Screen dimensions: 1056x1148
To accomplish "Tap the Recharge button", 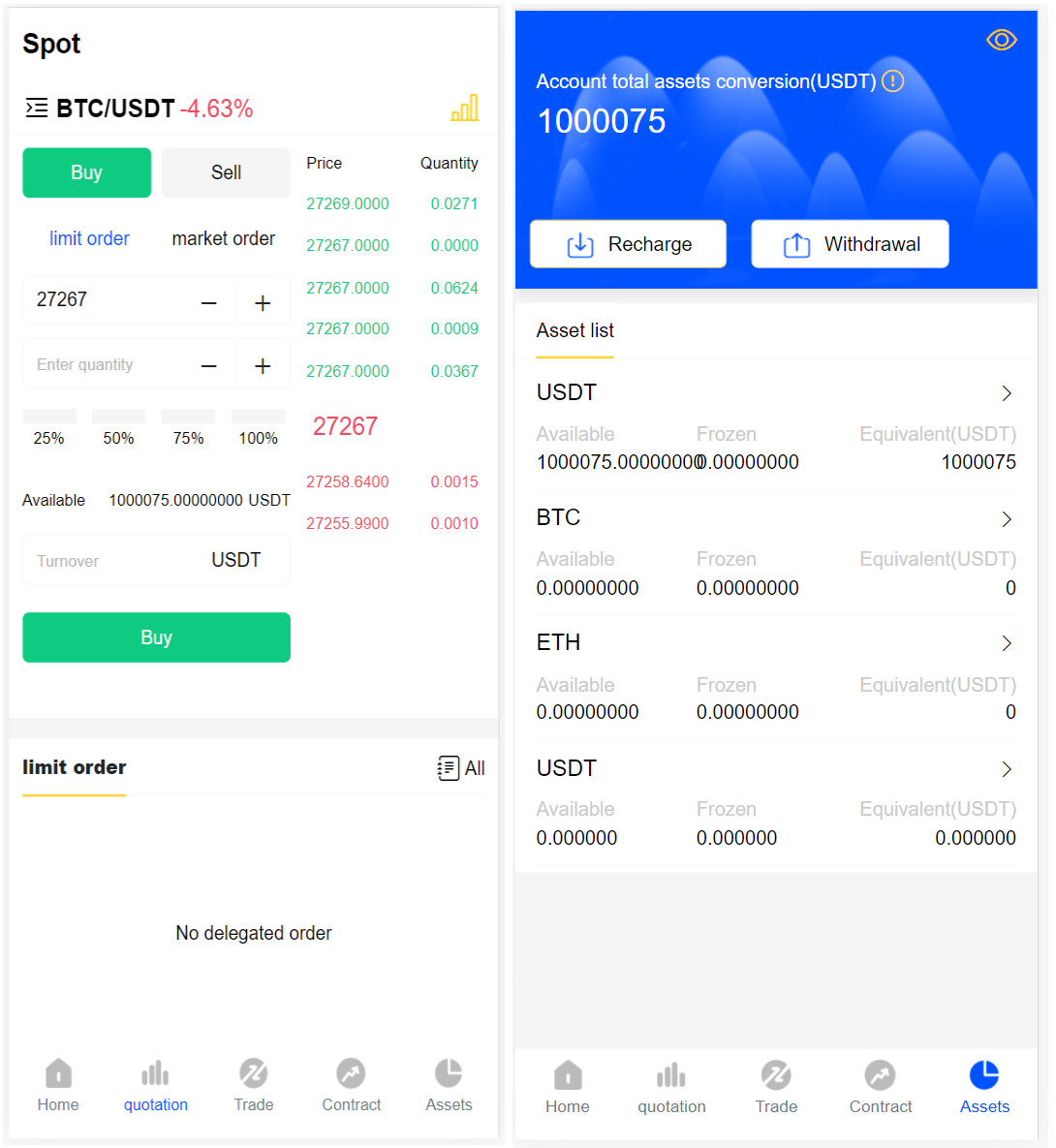I will coord(628,244).
